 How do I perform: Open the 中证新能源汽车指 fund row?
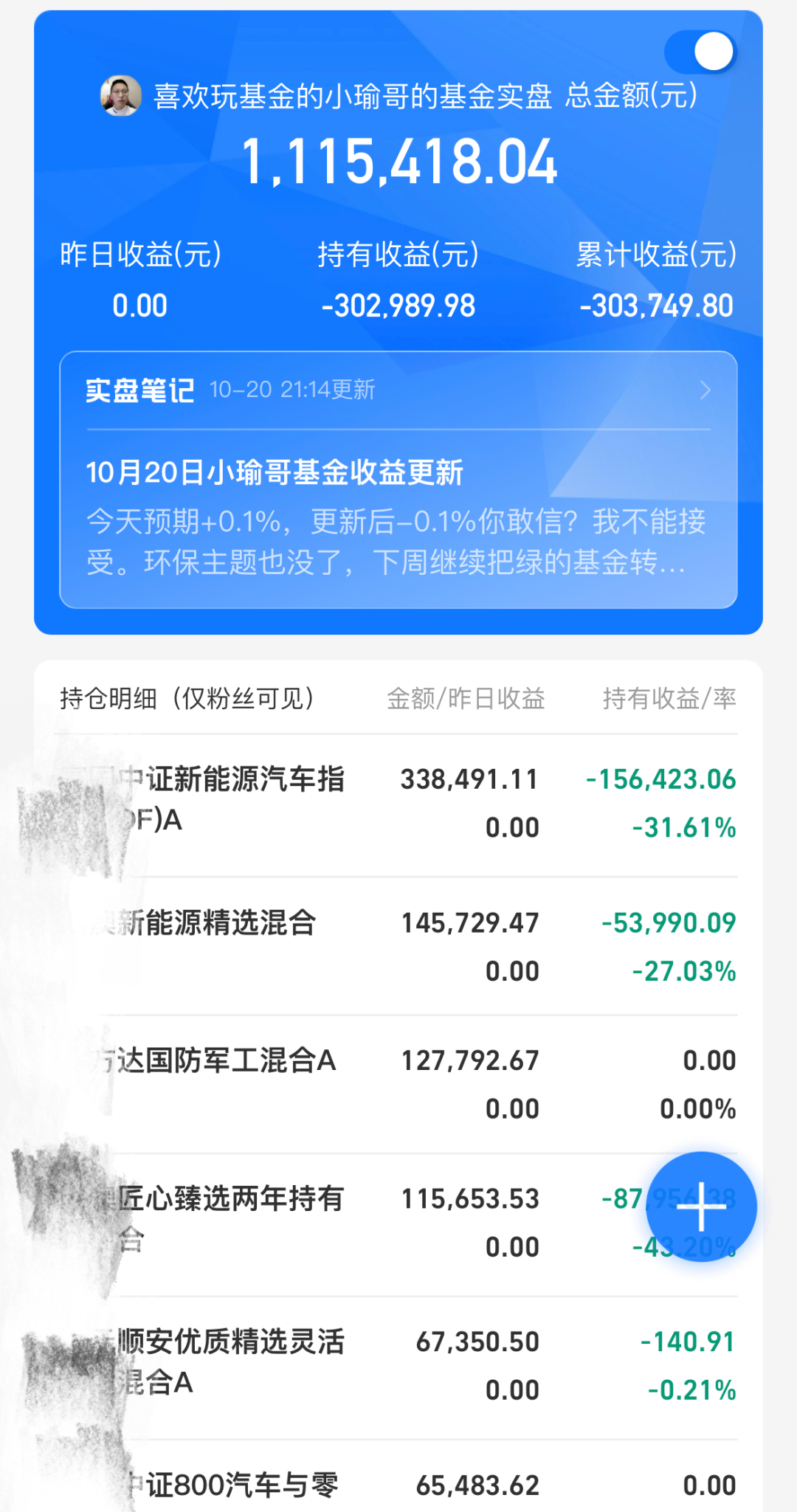tap(398, 805)
